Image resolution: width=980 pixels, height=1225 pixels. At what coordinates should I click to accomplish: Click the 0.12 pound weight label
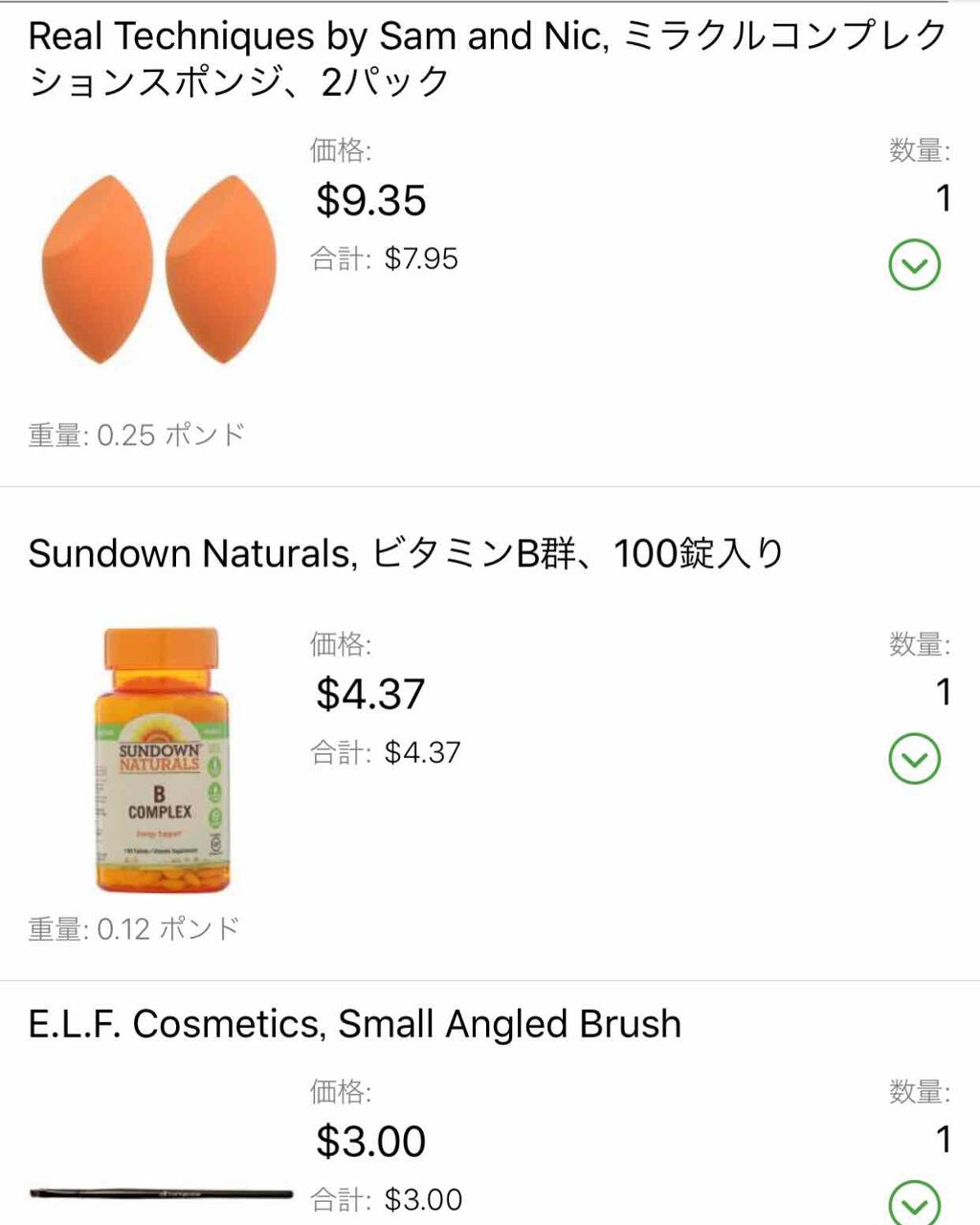click(137, 927)
